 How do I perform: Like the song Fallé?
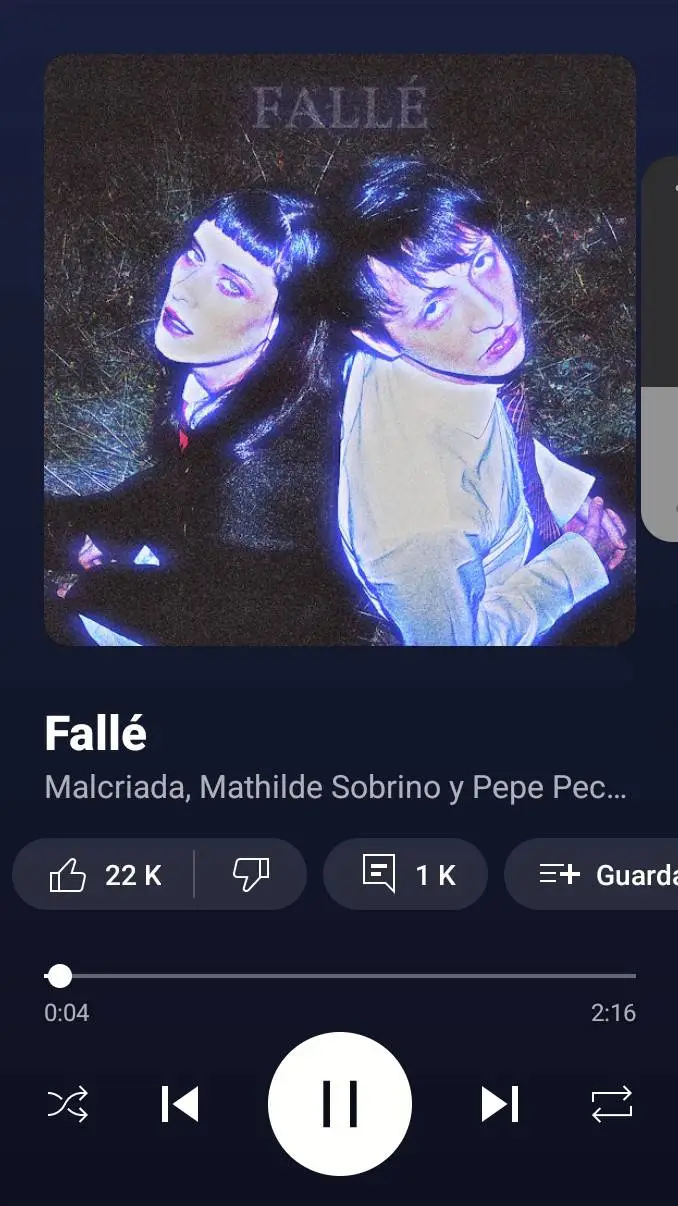[x=104, y=875]
